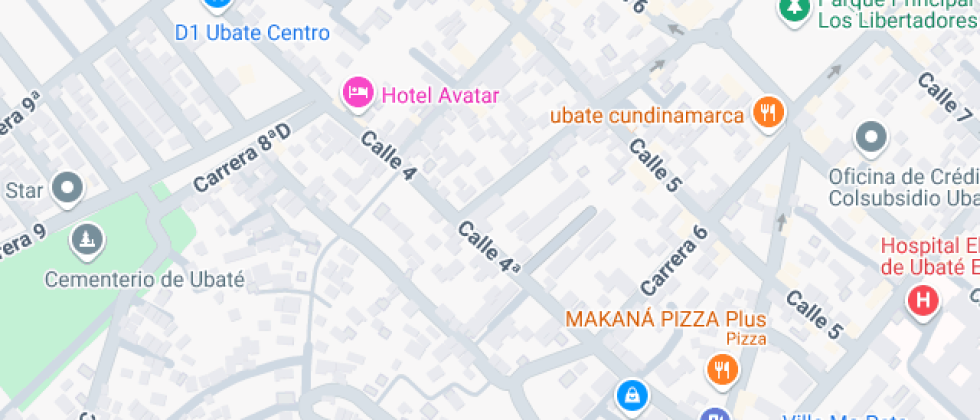Select the Star location pin
980x420 pixels.
pyautogui.click(x=68, y=187)
